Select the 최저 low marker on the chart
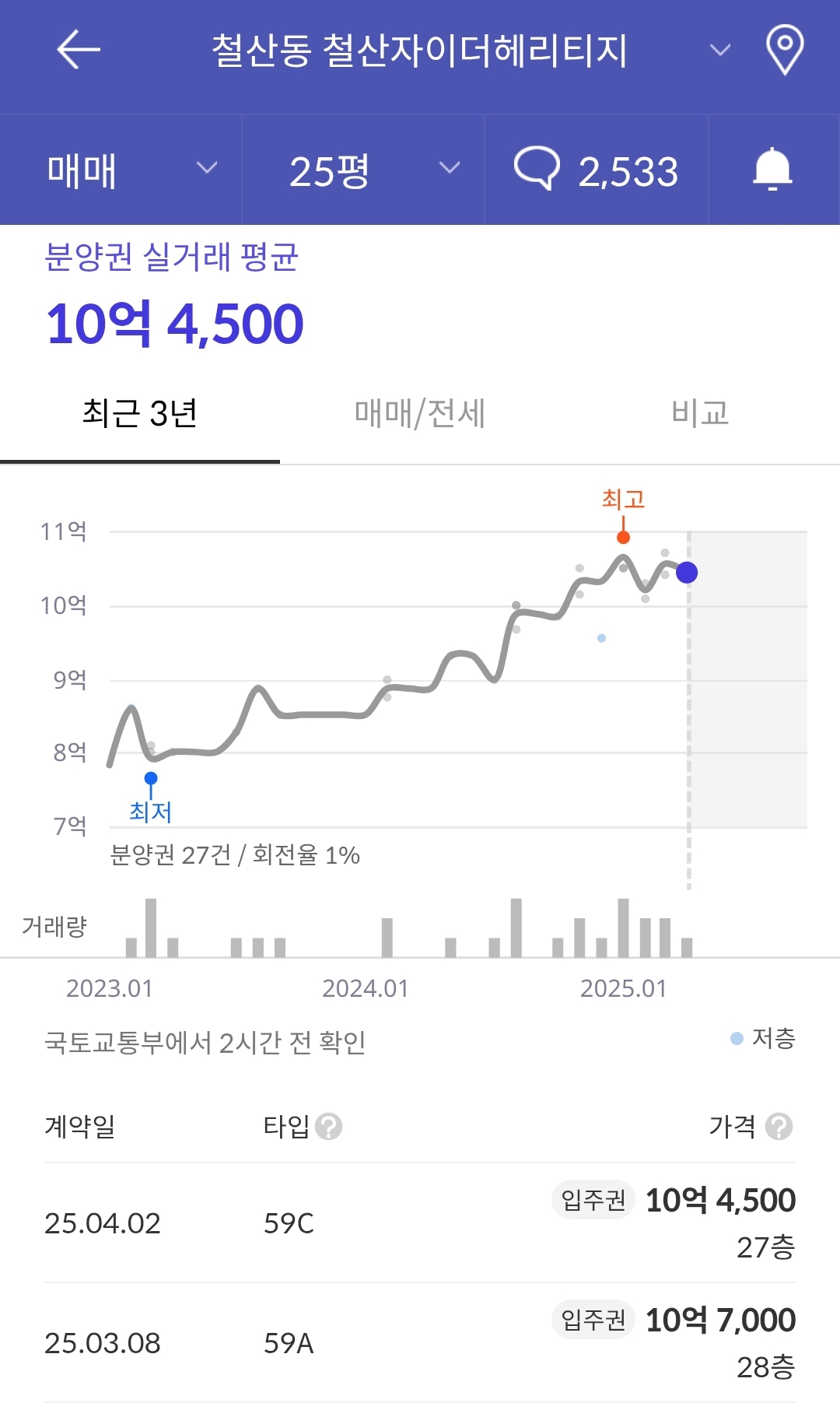Screen dimensions: 840x1403 click(149, 776)
